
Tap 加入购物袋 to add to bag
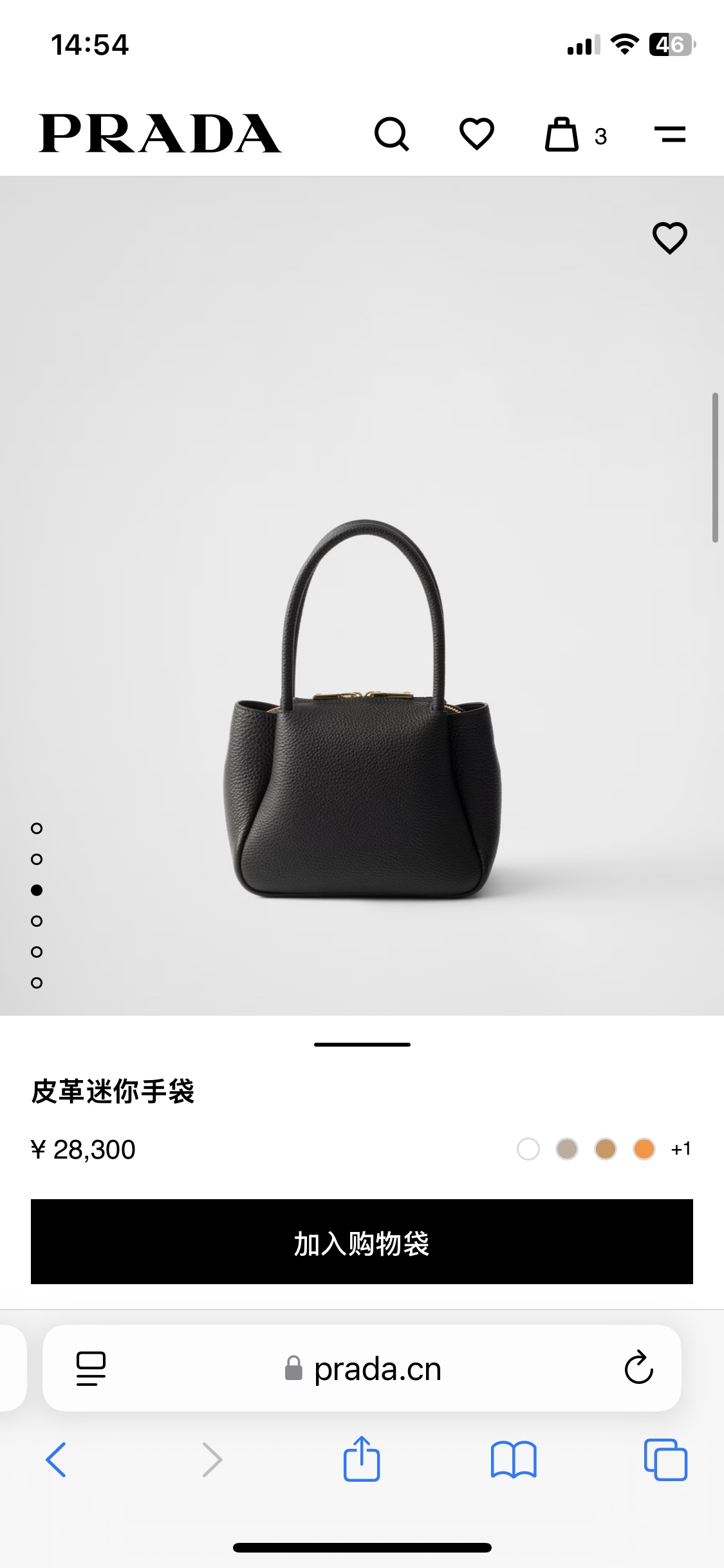tap(362, 1242)
